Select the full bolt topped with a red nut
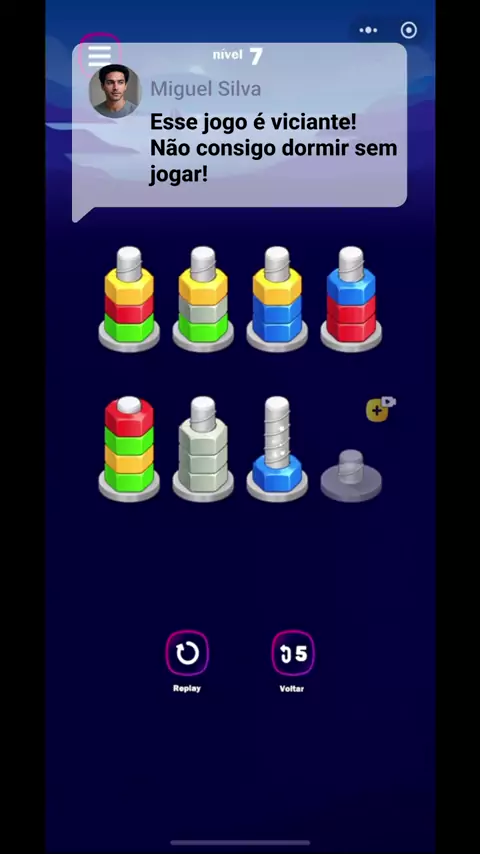480x854 pixels. click(x=129, y=449)
